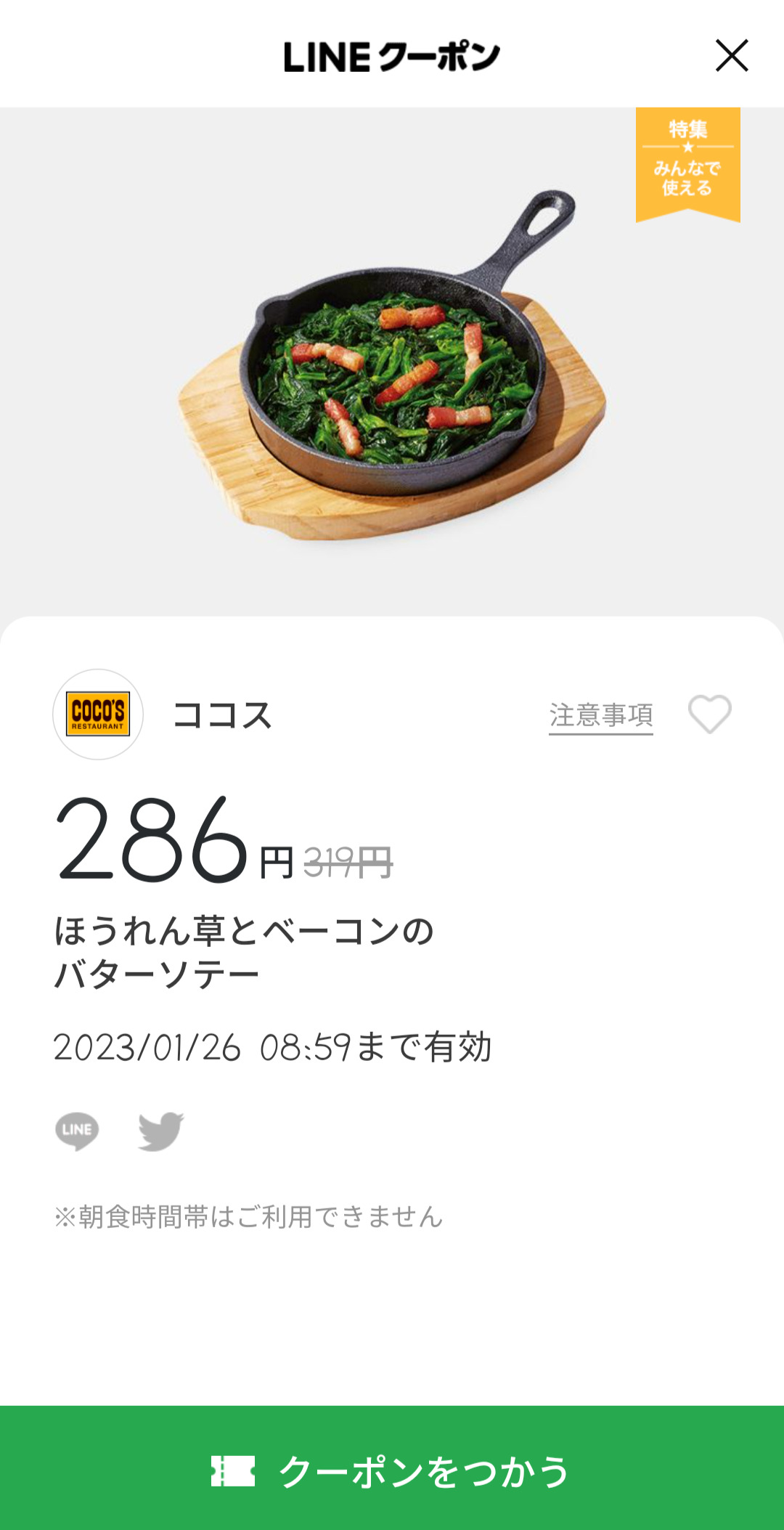Viewport: 784px width, 1530px height.
Task: Open the 注意事項 notes link
Action: 600,715
